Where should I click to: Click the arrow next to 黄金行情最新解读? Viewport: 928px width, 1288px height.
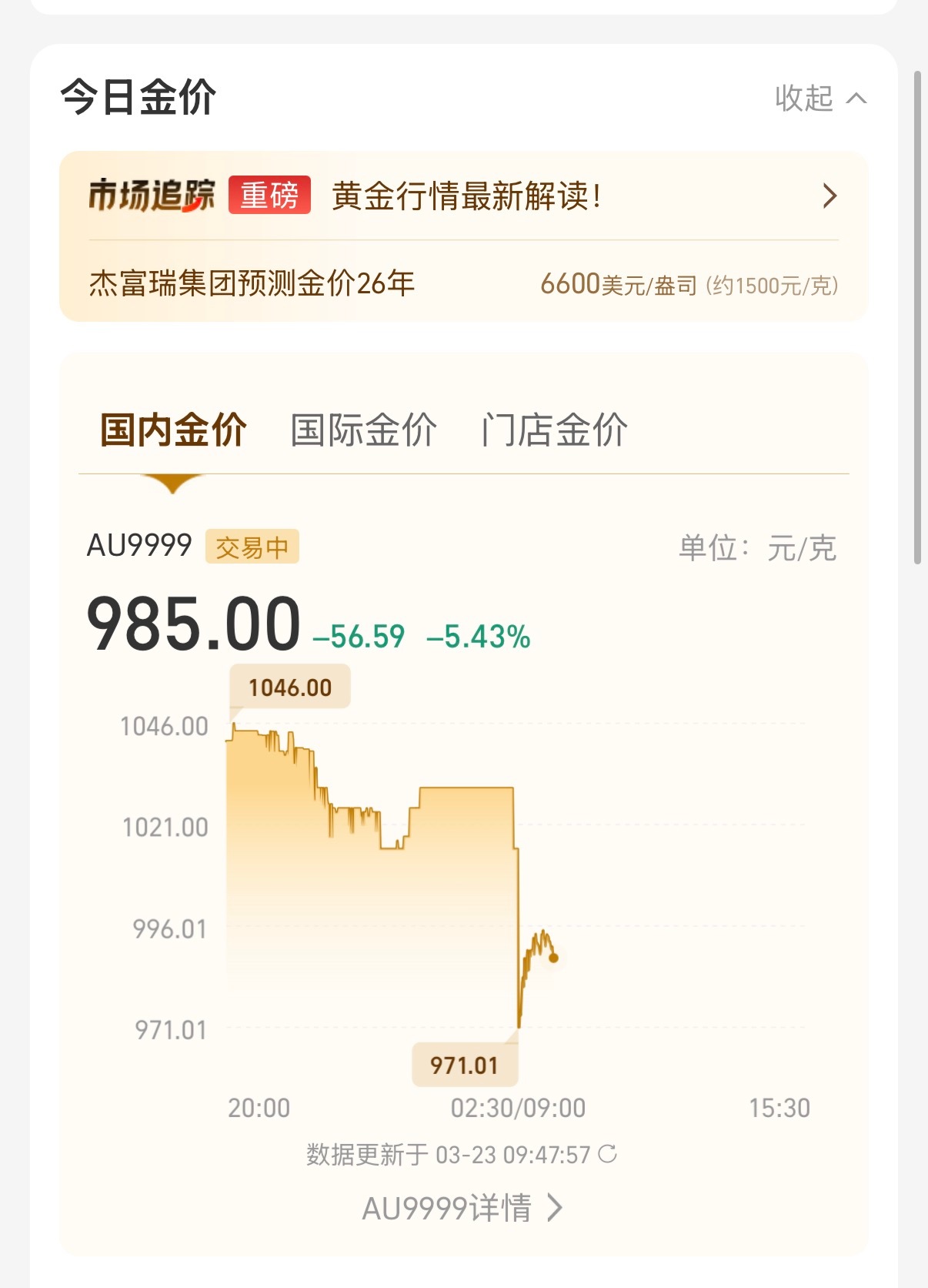pyautogui.click(x=830, y=196)
